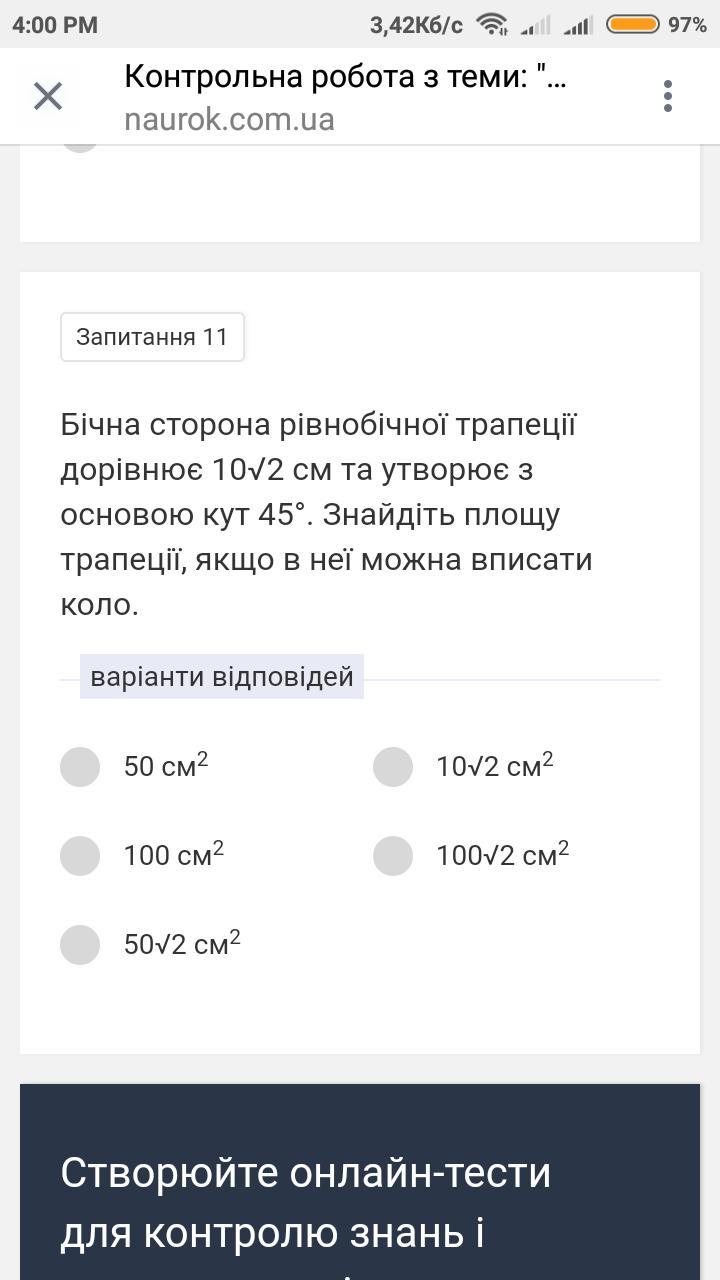Mark the answer 100√2 см²
The image size is (720, 1280).
click(393, 856)
